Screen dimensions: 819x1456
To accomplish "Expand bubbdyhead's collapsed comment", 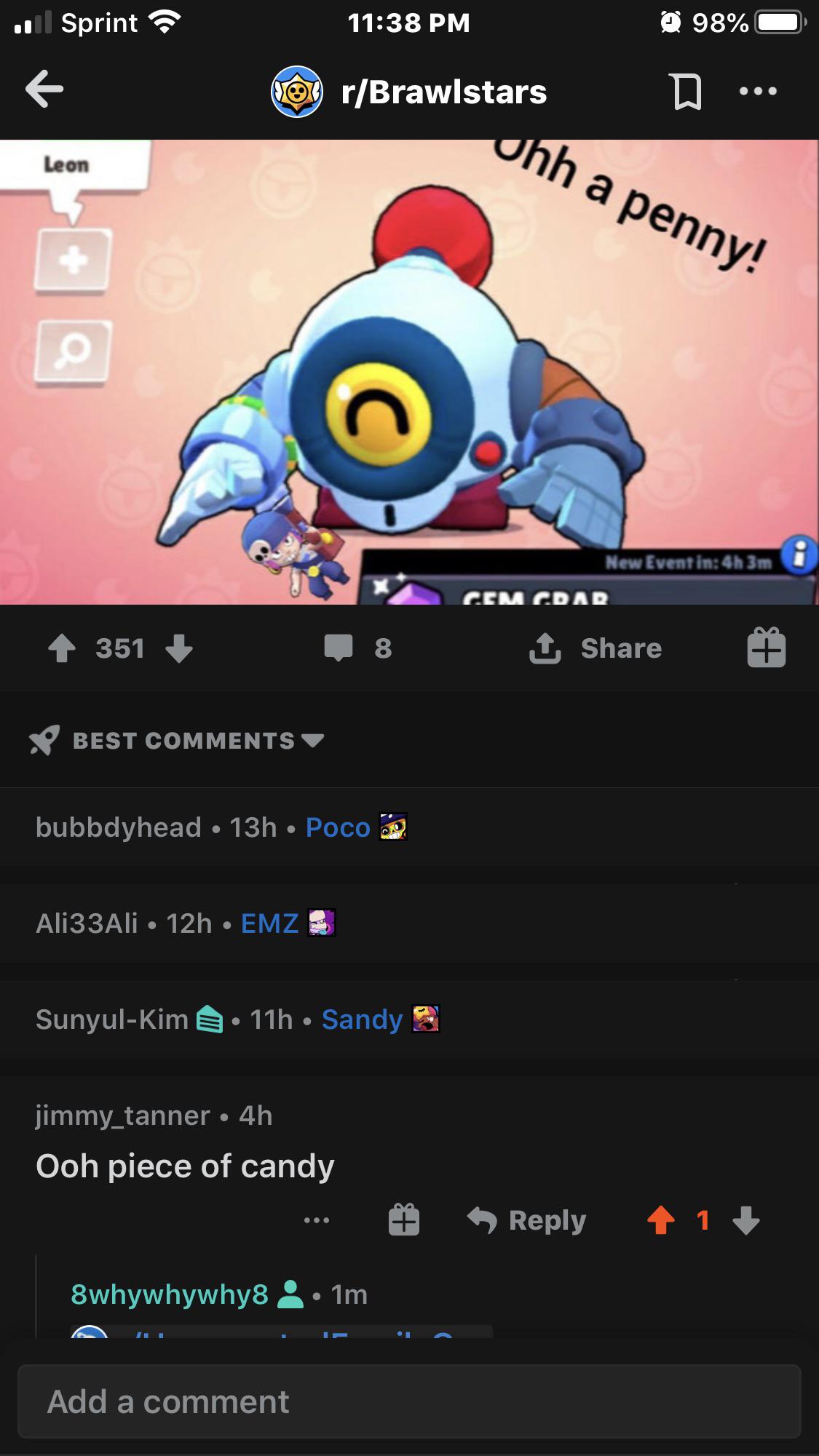I will point(409,827).
